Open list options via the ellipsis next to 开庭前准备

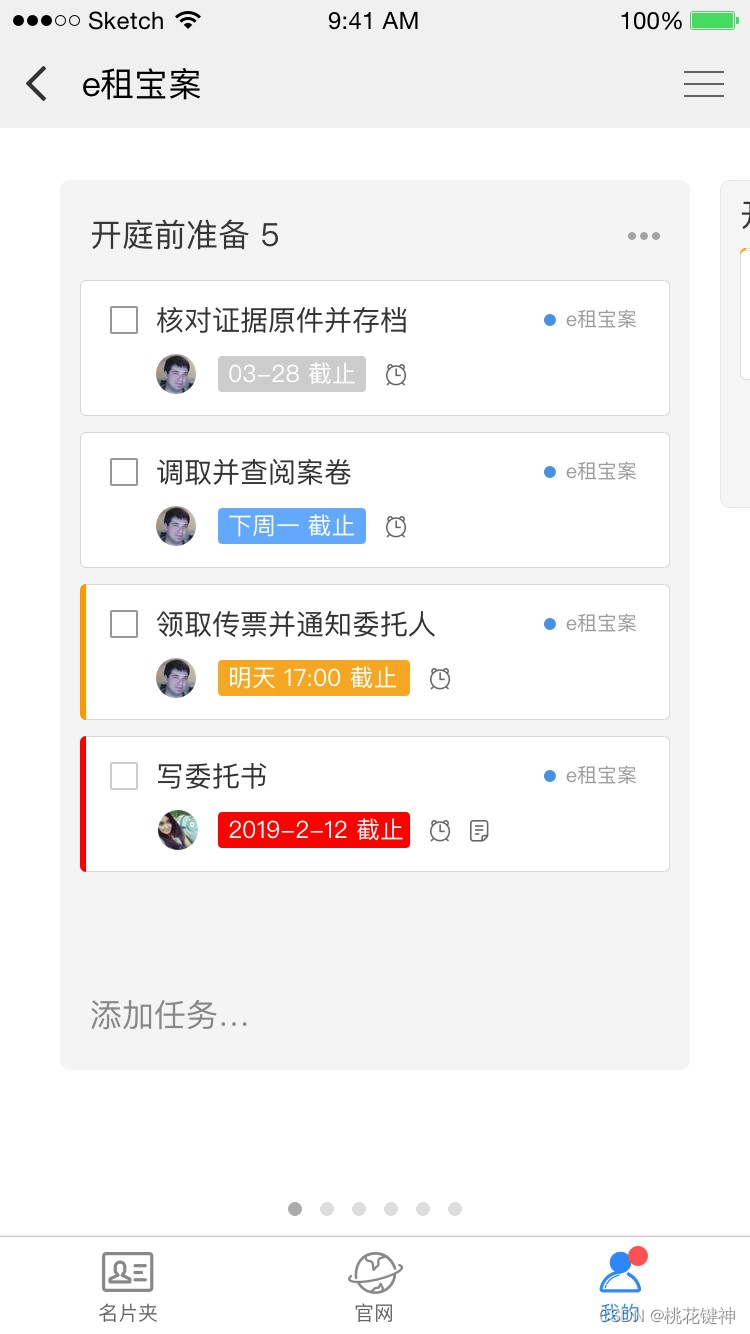pos(644,236)
